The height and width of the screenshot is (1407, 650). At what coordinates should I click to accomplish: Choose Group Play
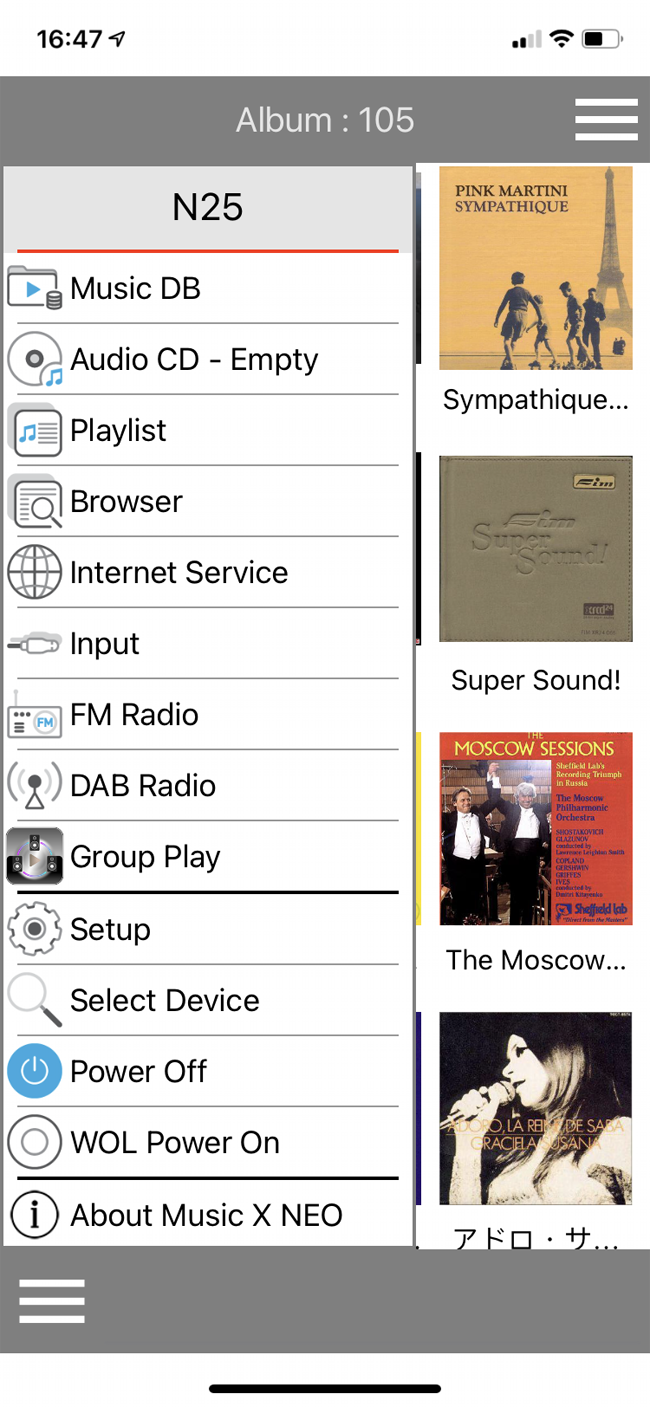205,857
